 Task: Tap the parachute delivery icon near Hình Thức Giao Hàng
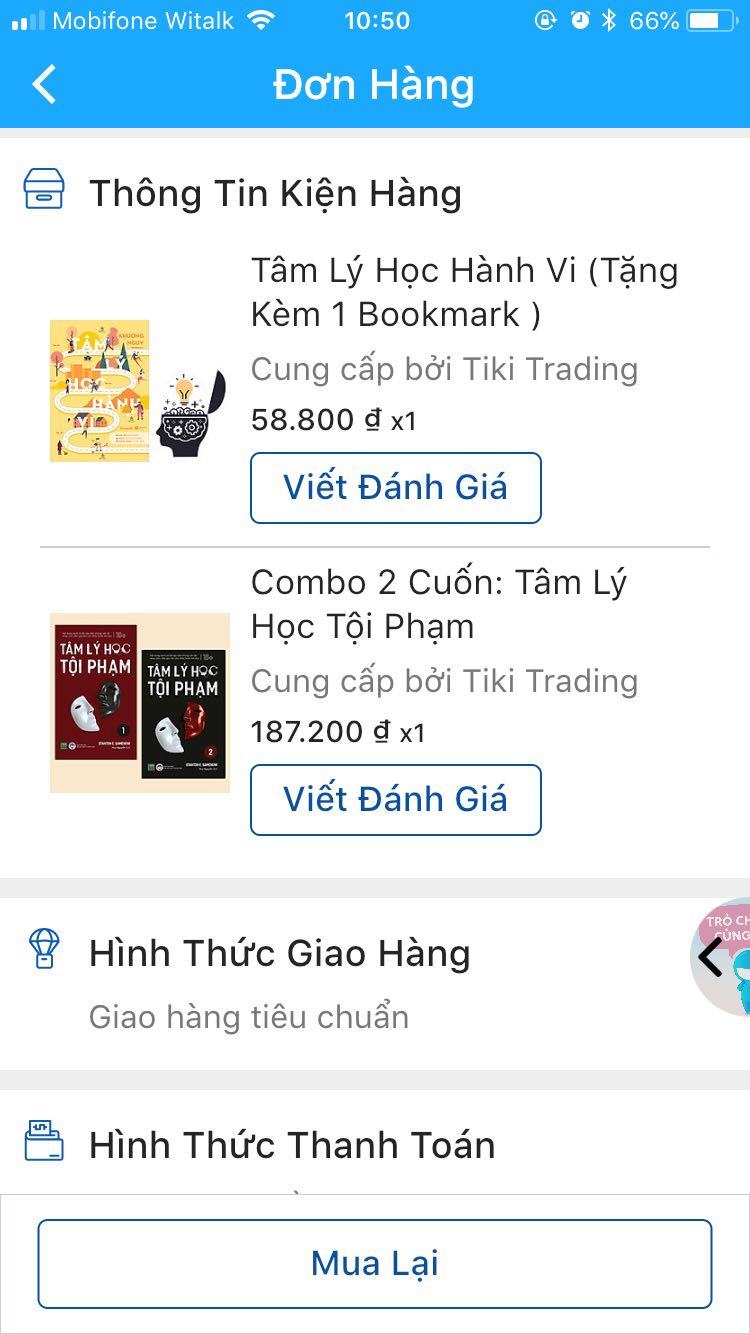[40, 952]
